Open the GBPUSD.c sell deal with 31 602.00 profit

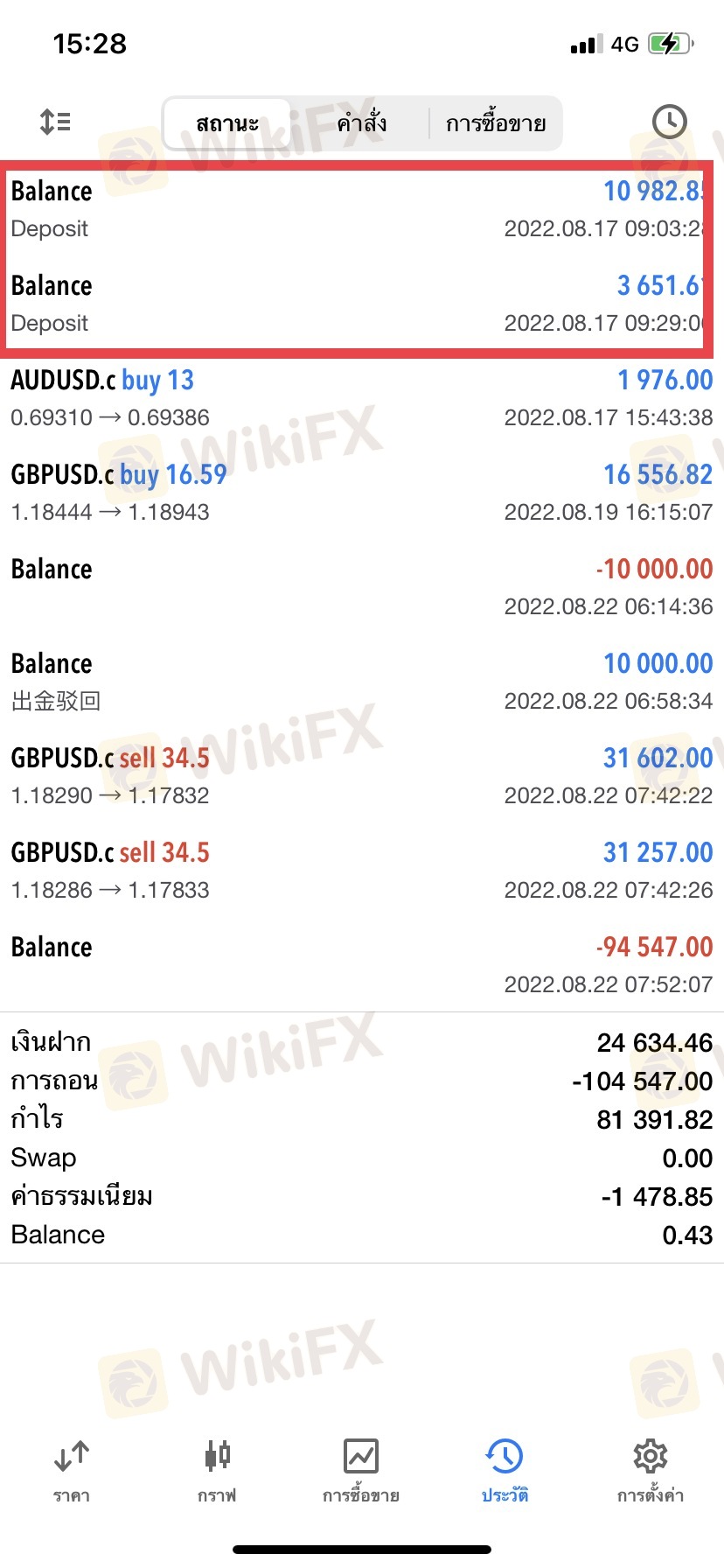tap(362, 776)
